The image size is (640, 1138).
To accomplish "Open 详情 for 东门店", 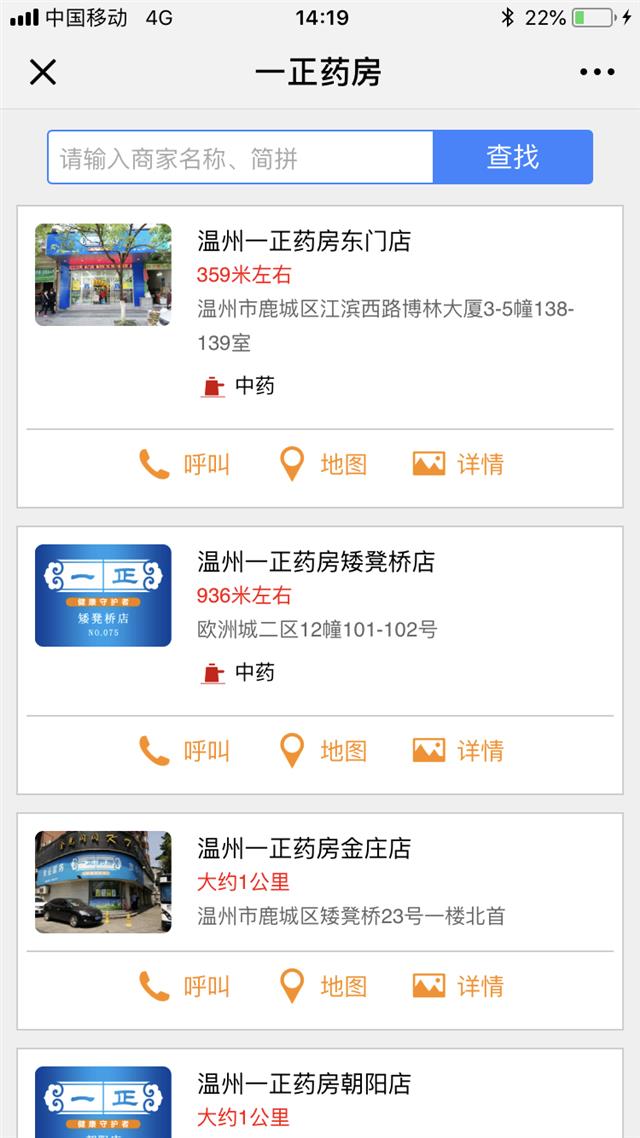I will (458, 465).
